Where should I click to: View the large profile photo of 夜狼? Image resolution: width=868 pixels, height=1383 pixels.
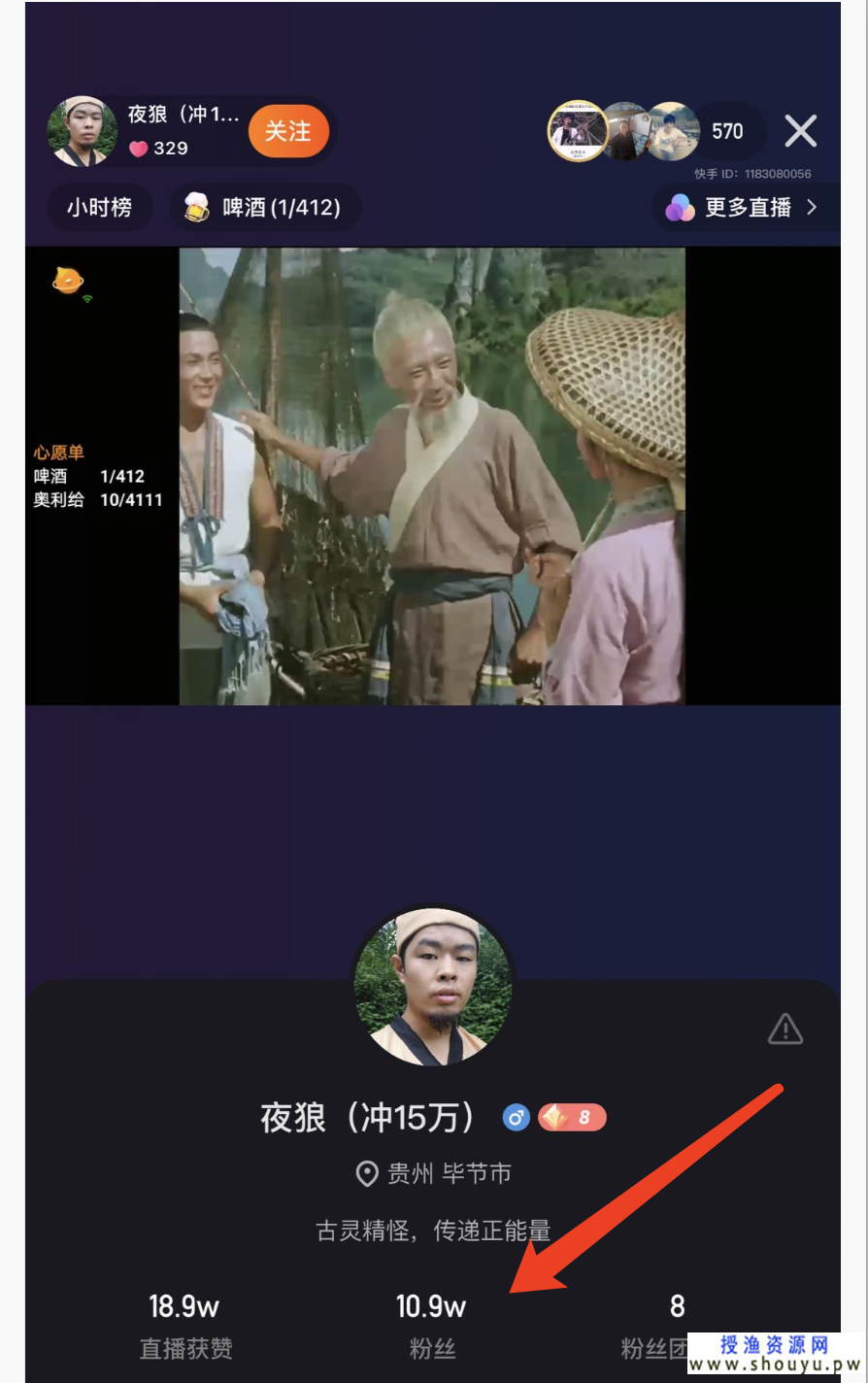(x=433, y=986)
